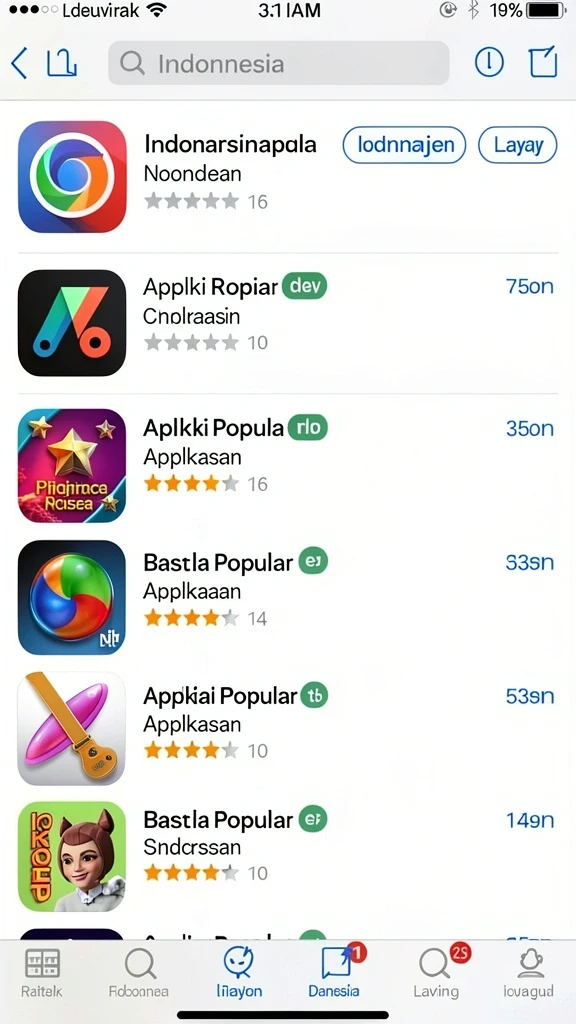Open the Bastla Popular app by Sndcrssan
The image size is (576, 1024).
pyautogui.click(x=287, y=856)
